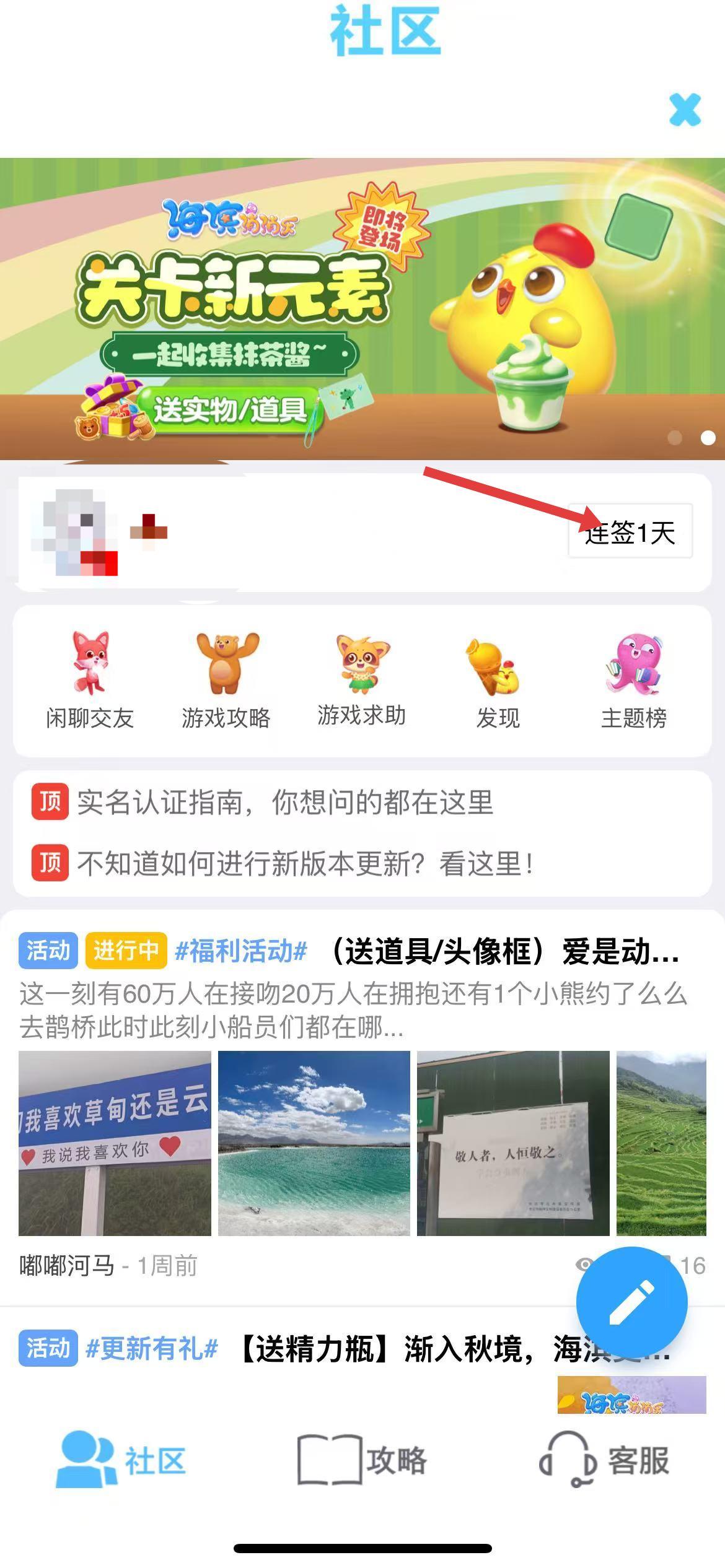
Task: Switch to the 攻略 tab
Action: coord(362,1460)
